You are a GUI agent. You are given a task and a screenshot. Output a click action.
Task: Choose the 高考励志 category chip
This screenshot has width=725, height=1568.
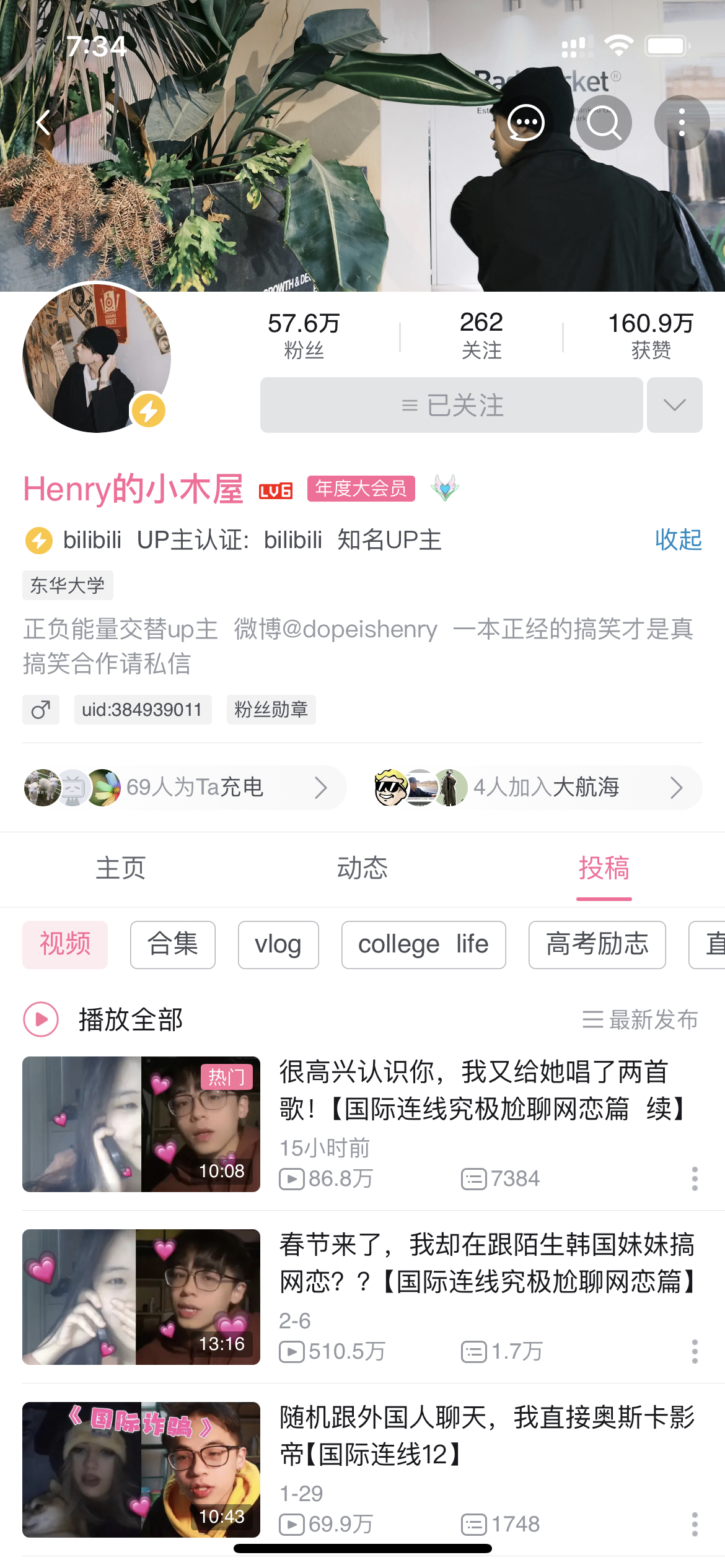[597, 945]
